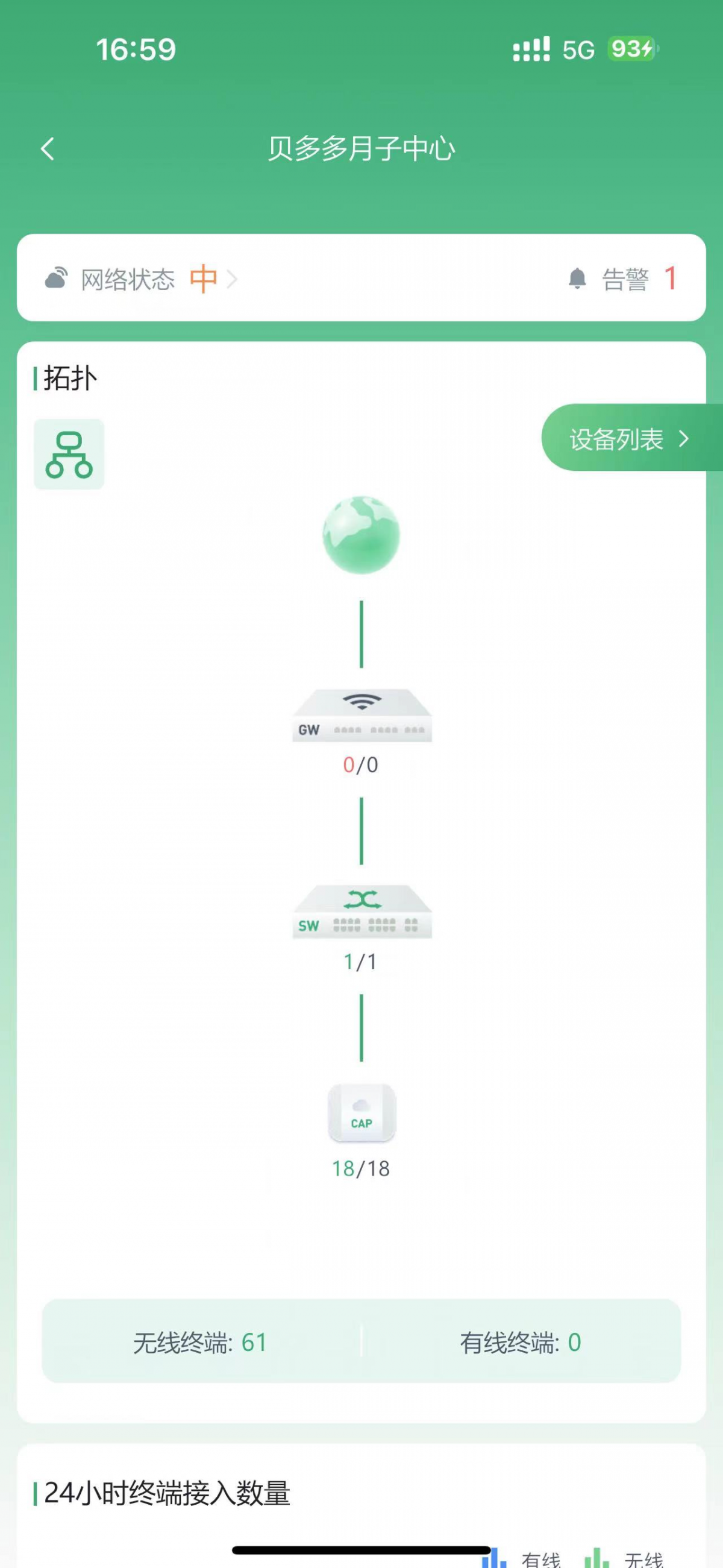Tap the cloud network status icon

click(x=57, y=279)
